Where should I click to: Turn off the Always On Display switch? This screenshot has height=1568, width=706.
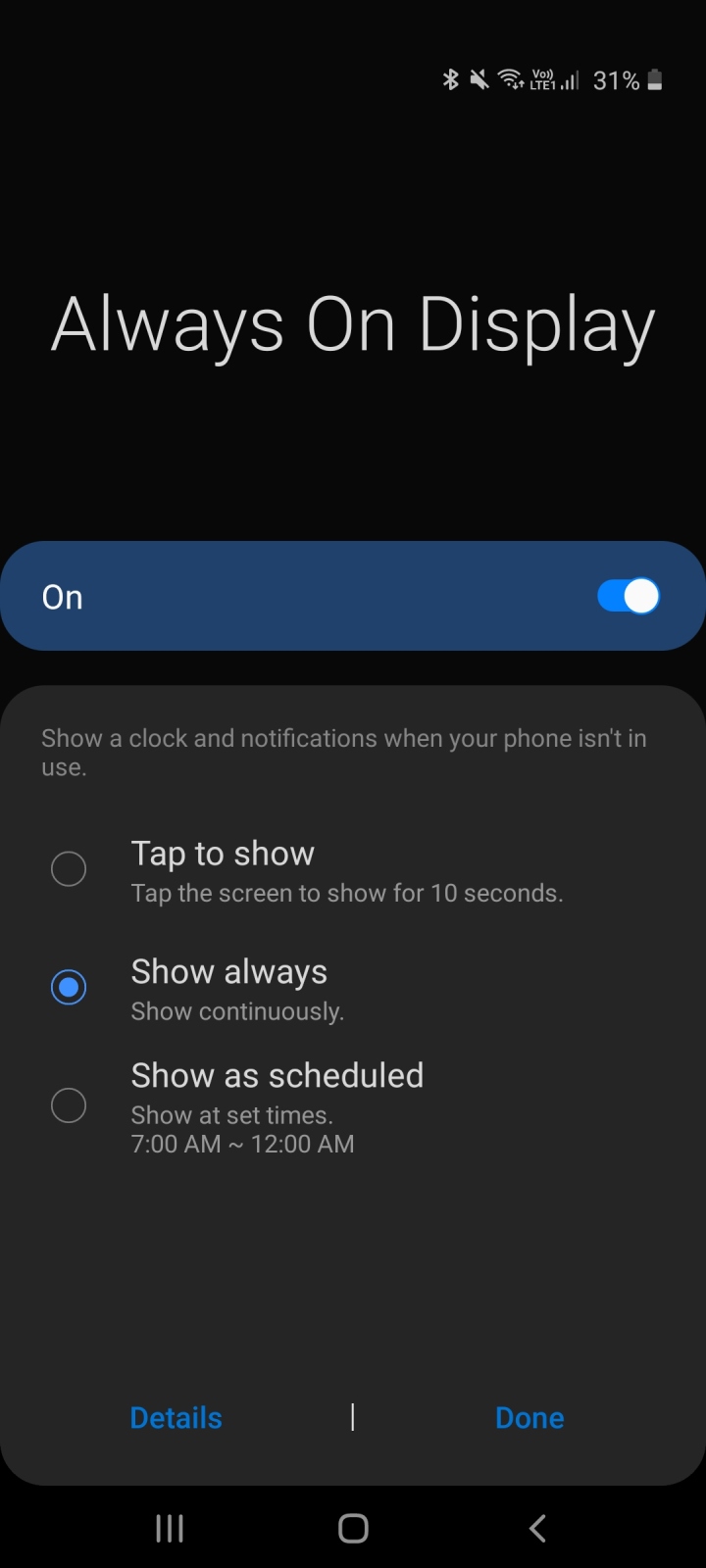coord(628,596)
